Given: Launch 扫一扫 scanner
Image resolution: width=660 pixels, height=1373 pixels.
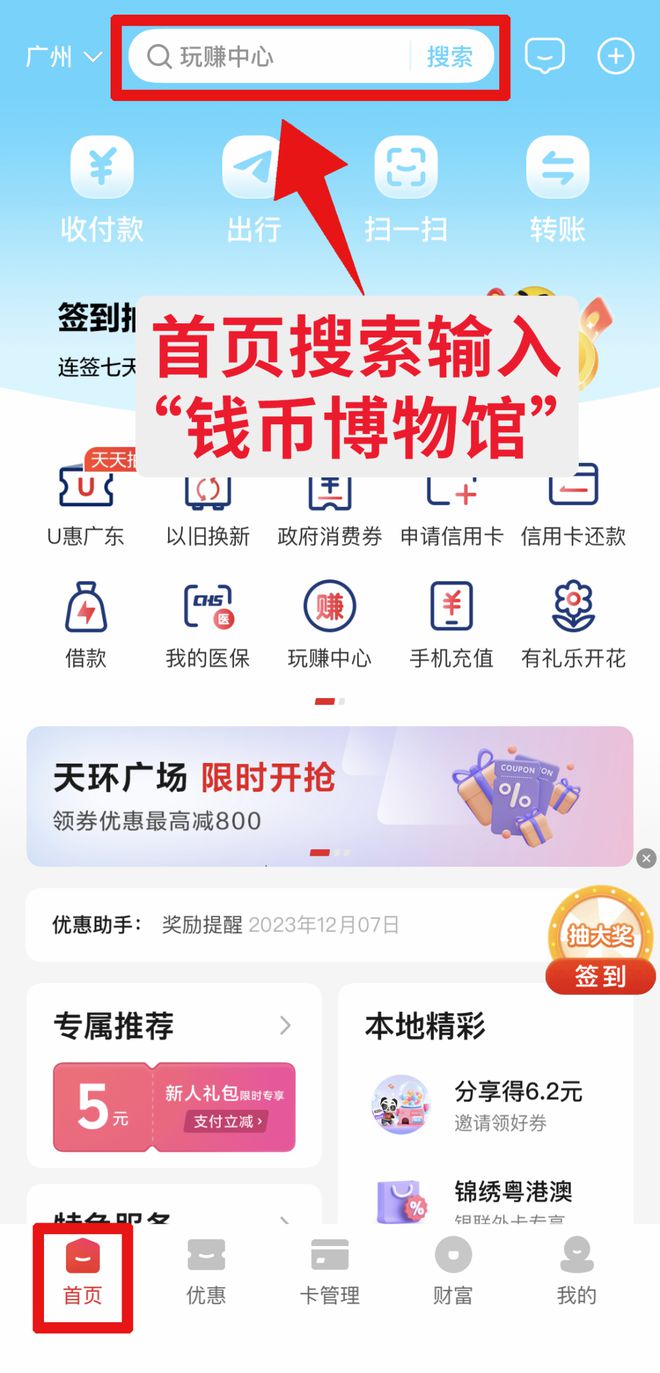Looking at the screenshot, I should (x=406, y=190).
